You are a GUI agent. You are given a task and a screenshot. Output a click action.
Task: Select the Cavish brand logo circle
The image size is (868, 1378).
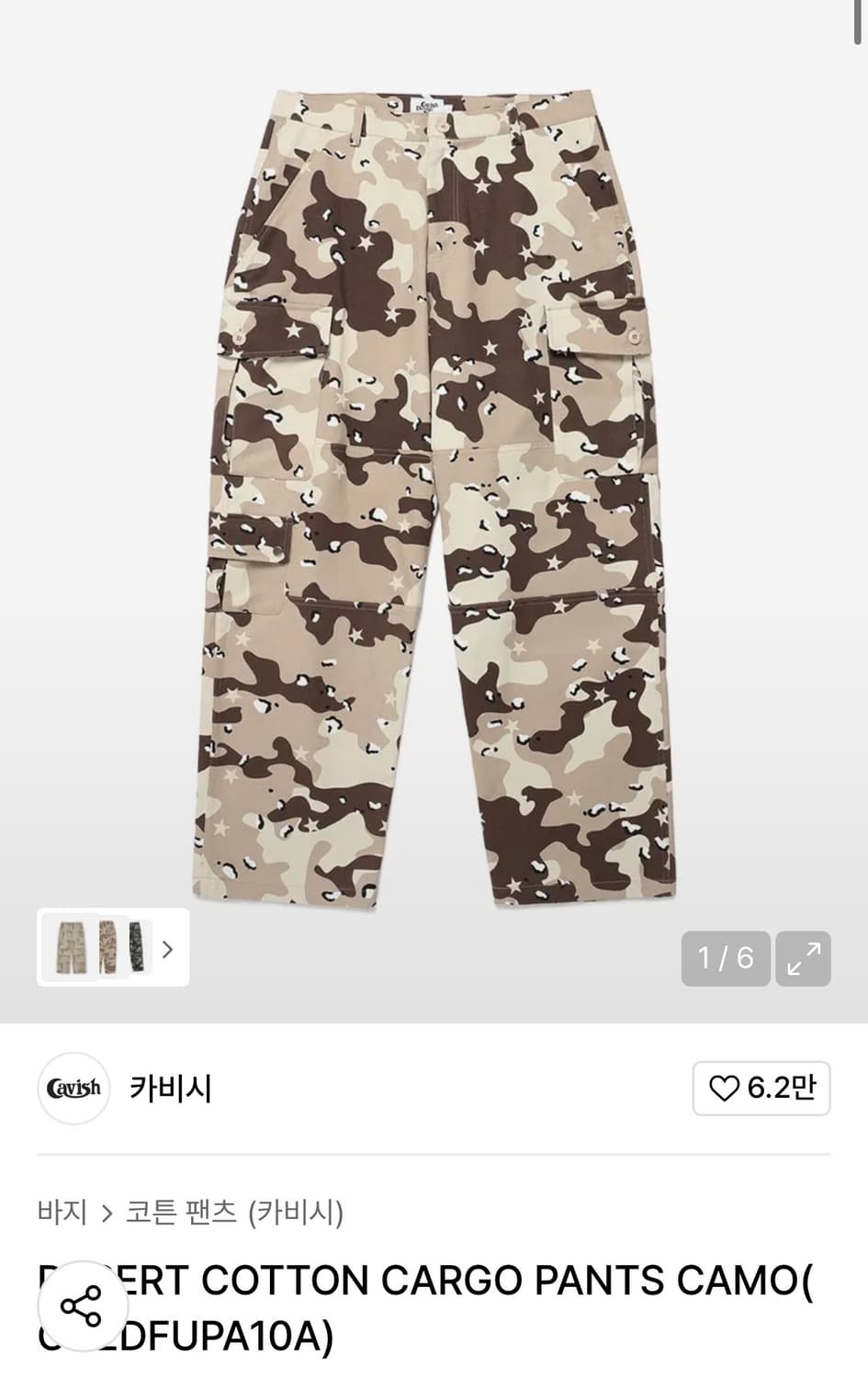point(73,1089)
